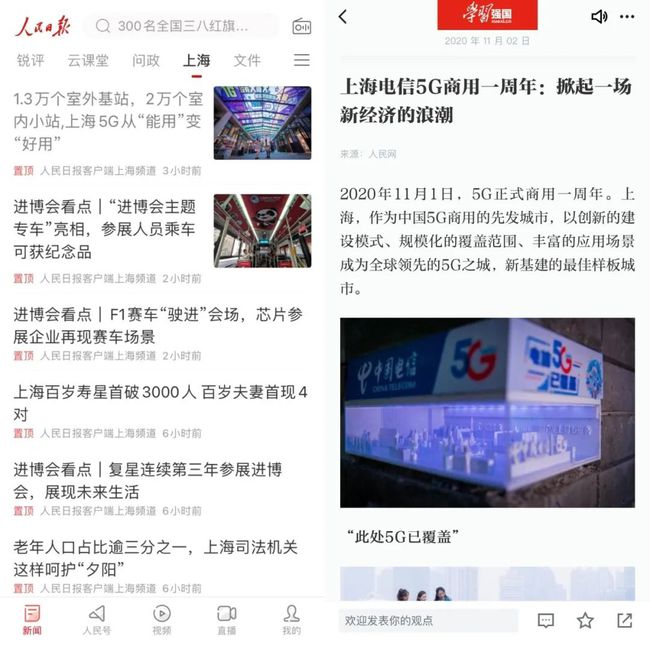Viewport: 650px width, 649px height.
Task: Open the 复星连续第三年参展 article
Action: pyautogui.click(x=148, y=479)
